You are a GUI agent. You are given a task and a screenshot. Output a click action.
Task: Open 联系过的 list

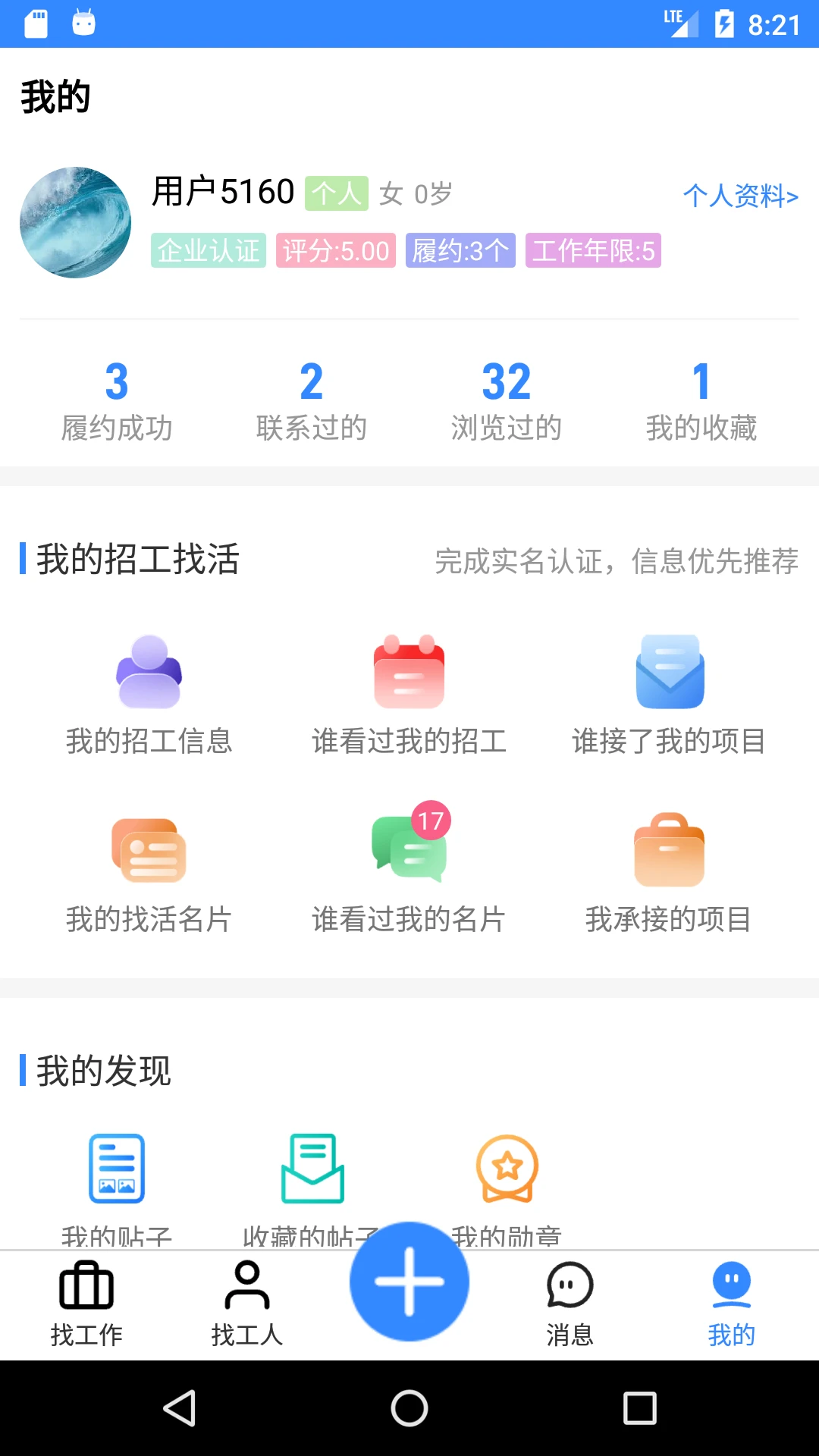pyautogui.click(x=311, y=402)
